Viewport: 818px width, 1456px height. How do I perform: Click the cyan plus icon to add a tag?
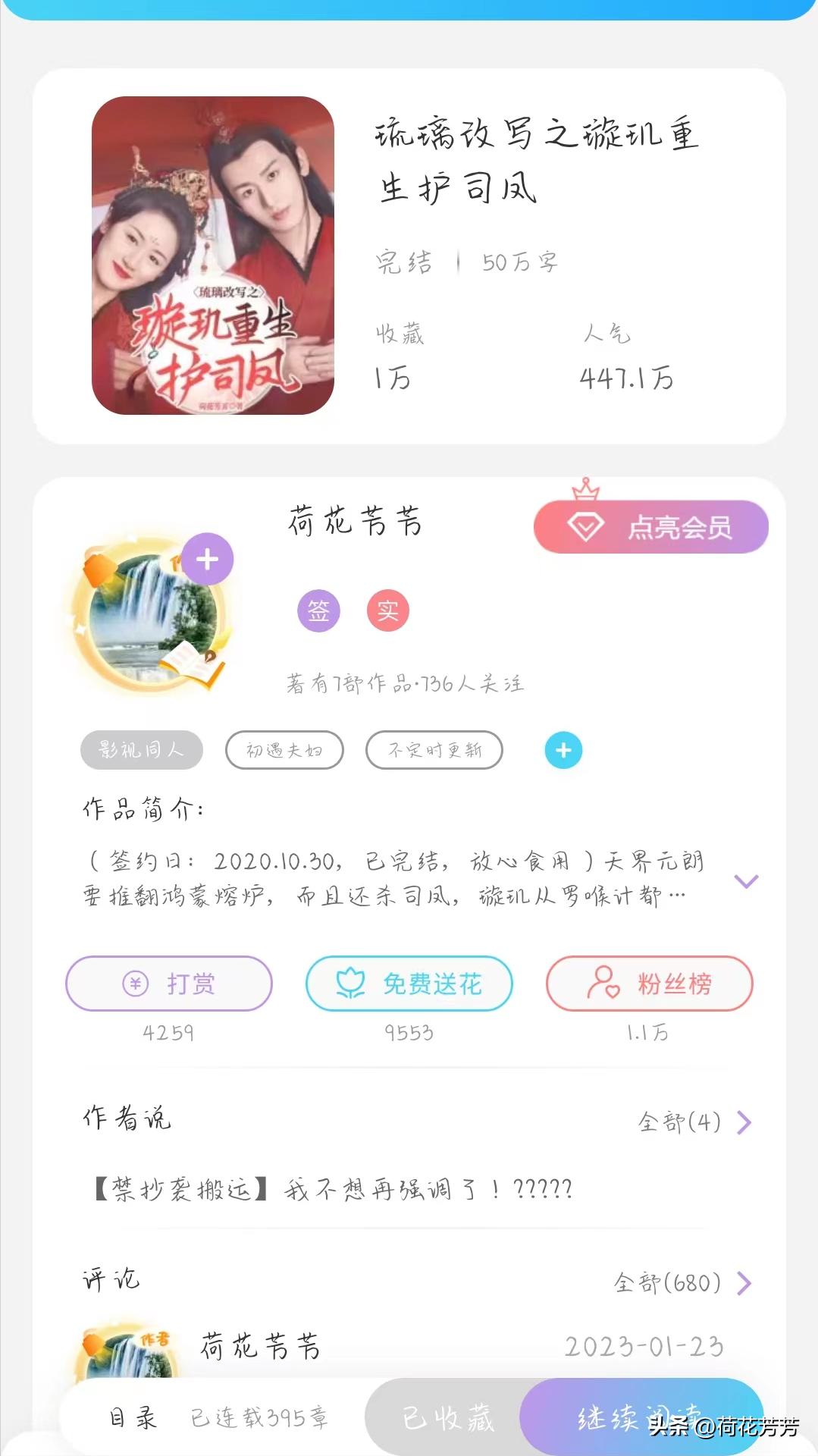(x=563, y=751)
